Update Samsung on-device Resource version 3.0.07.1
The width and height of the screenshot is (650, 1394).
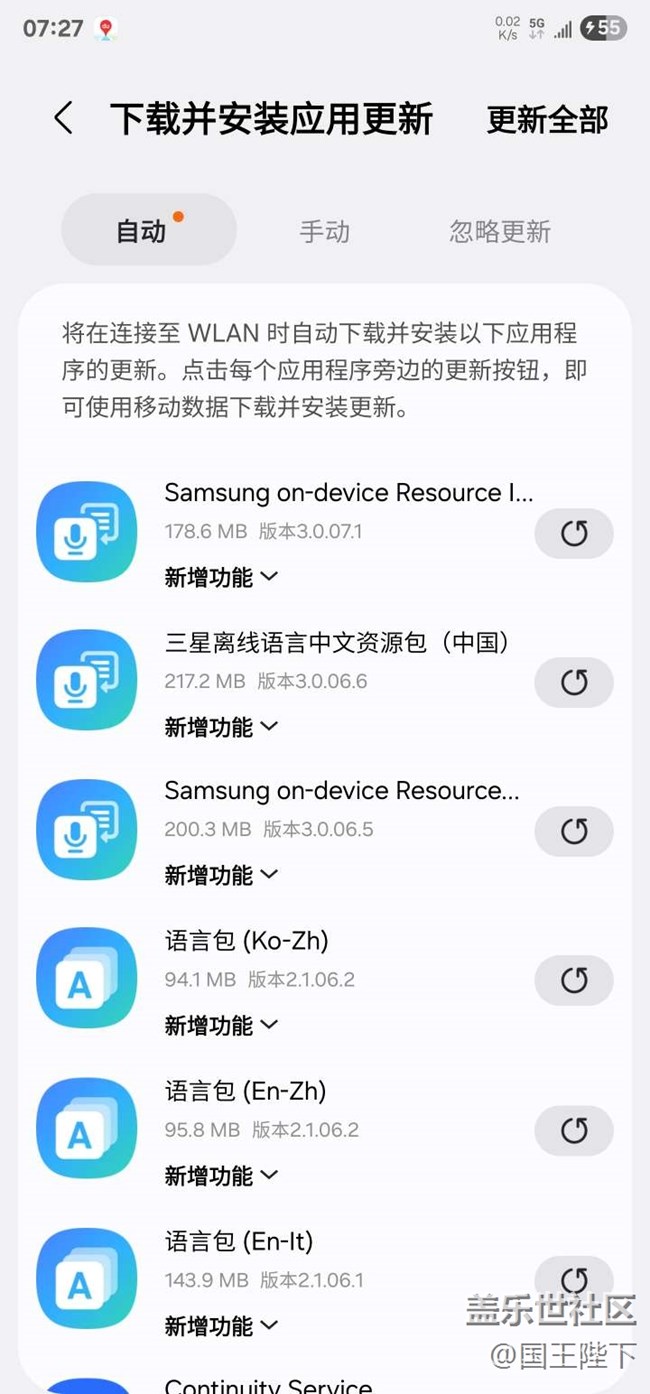click(x=574, y=533)
